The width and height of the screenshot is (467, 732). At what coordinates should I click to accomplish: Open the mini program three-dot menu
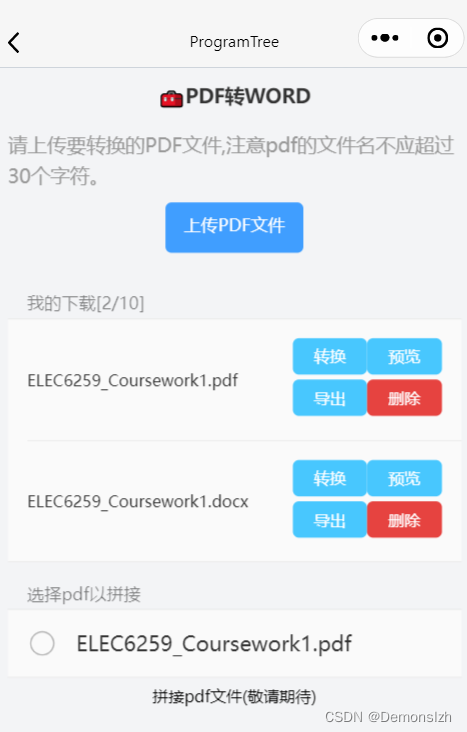pos(385,38)
